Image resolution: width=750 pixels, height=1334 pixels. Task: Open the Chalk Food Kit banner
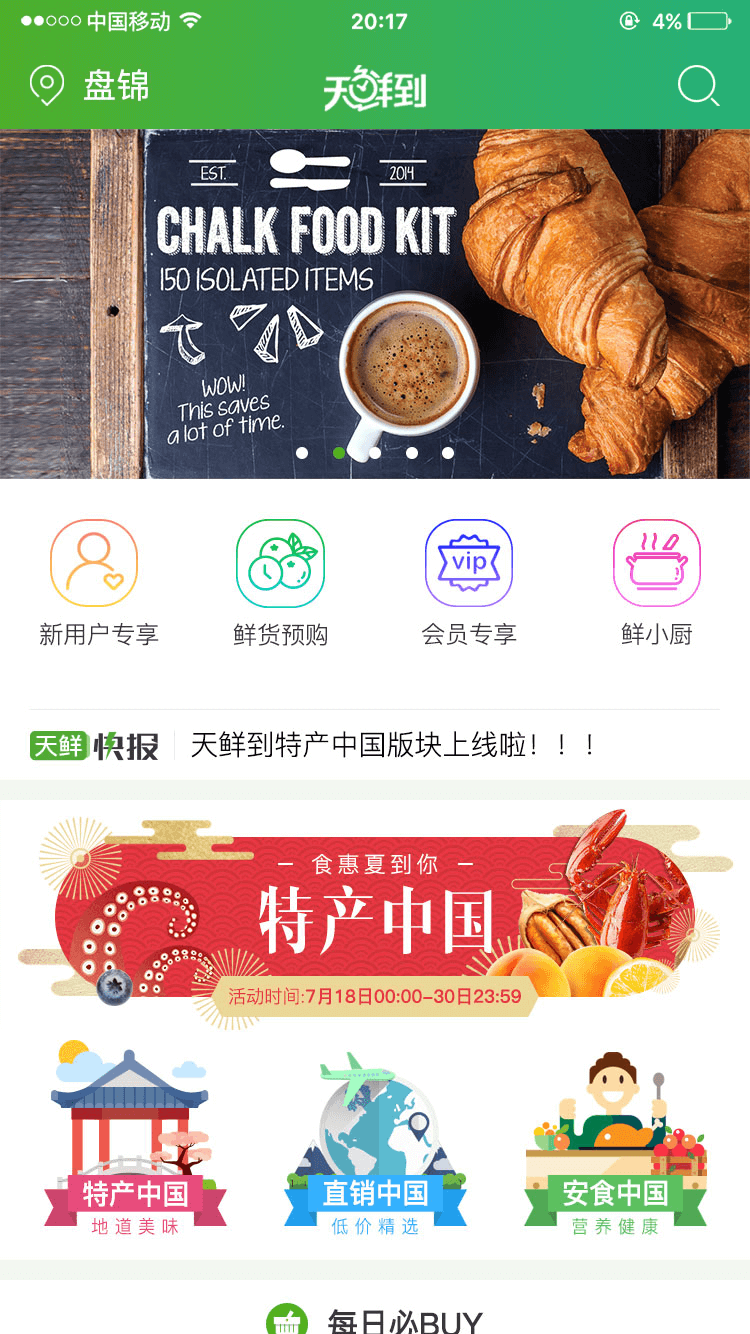point(375,300)
